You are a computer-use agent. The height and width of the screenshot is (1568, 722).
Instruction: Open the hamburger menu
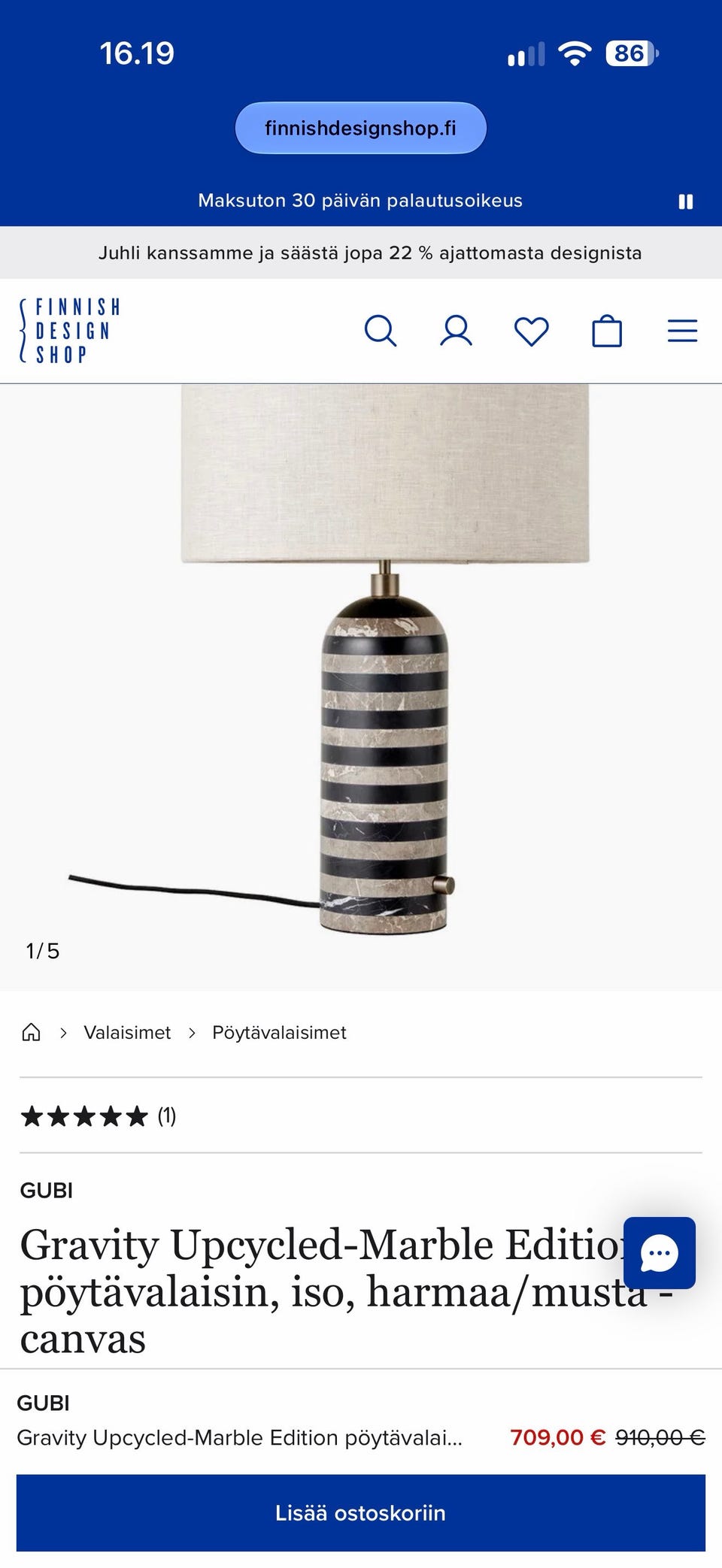tap(682, 331)
